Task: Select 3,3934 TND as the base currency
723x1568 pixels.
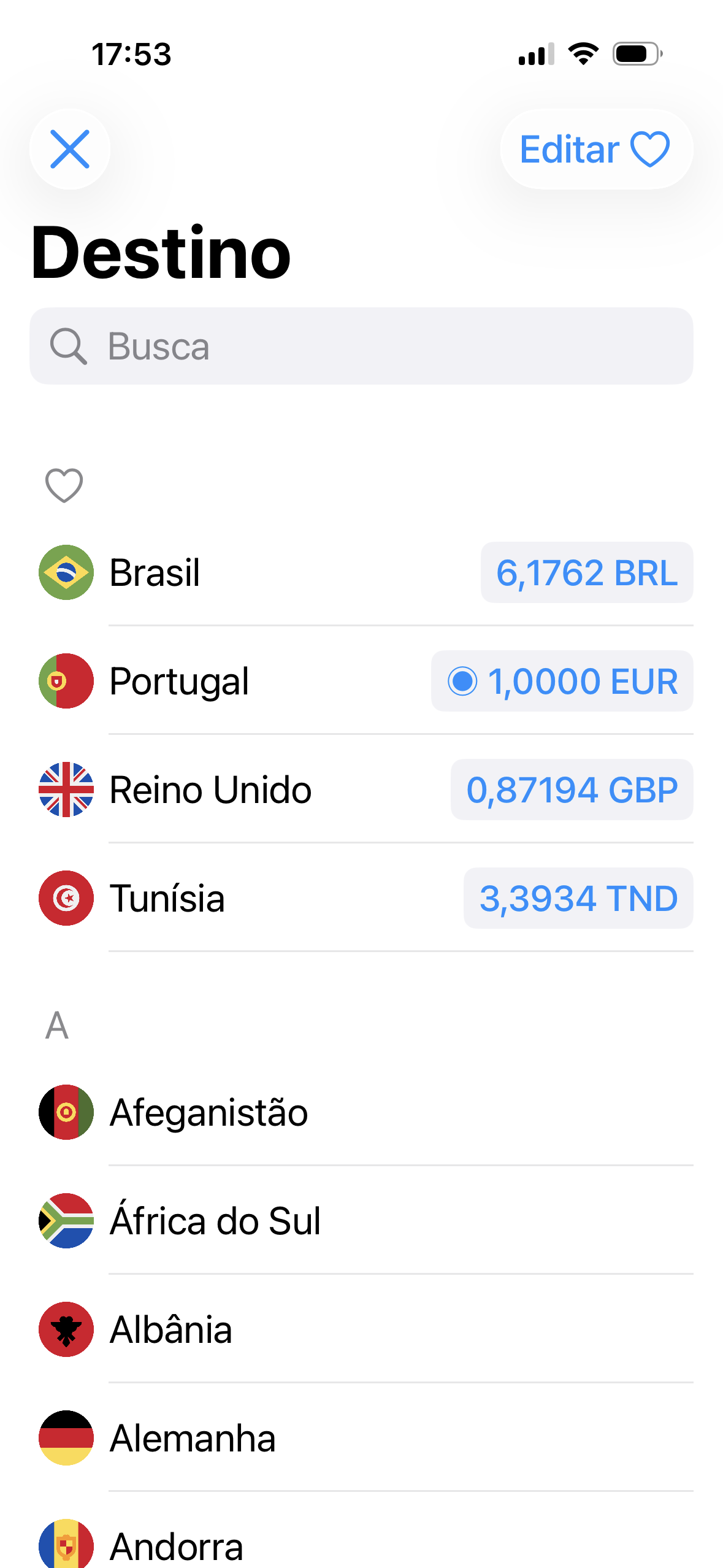Action: coord(578,898)
